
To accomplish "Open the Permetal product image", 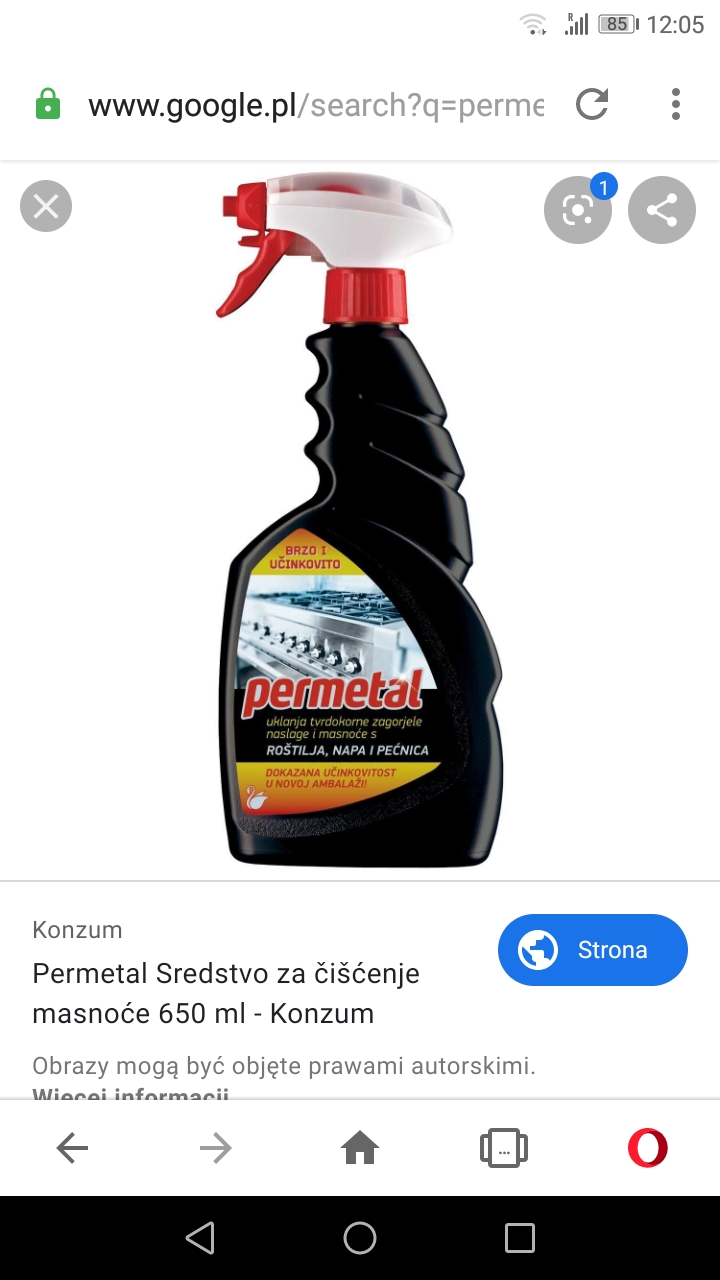I will coord(360,520).
